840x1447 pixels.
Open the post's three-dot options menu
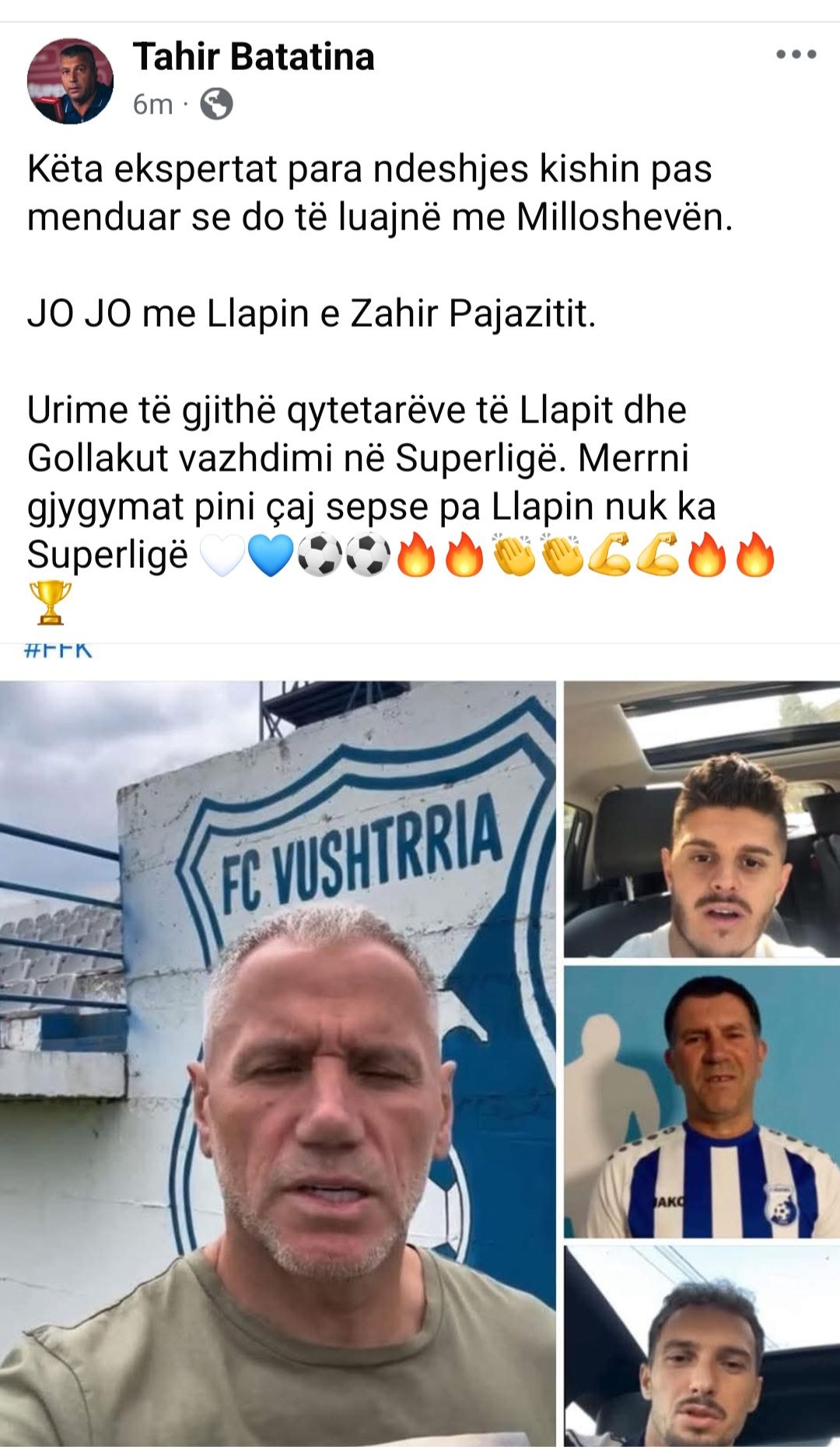click(x=796, y=54)
